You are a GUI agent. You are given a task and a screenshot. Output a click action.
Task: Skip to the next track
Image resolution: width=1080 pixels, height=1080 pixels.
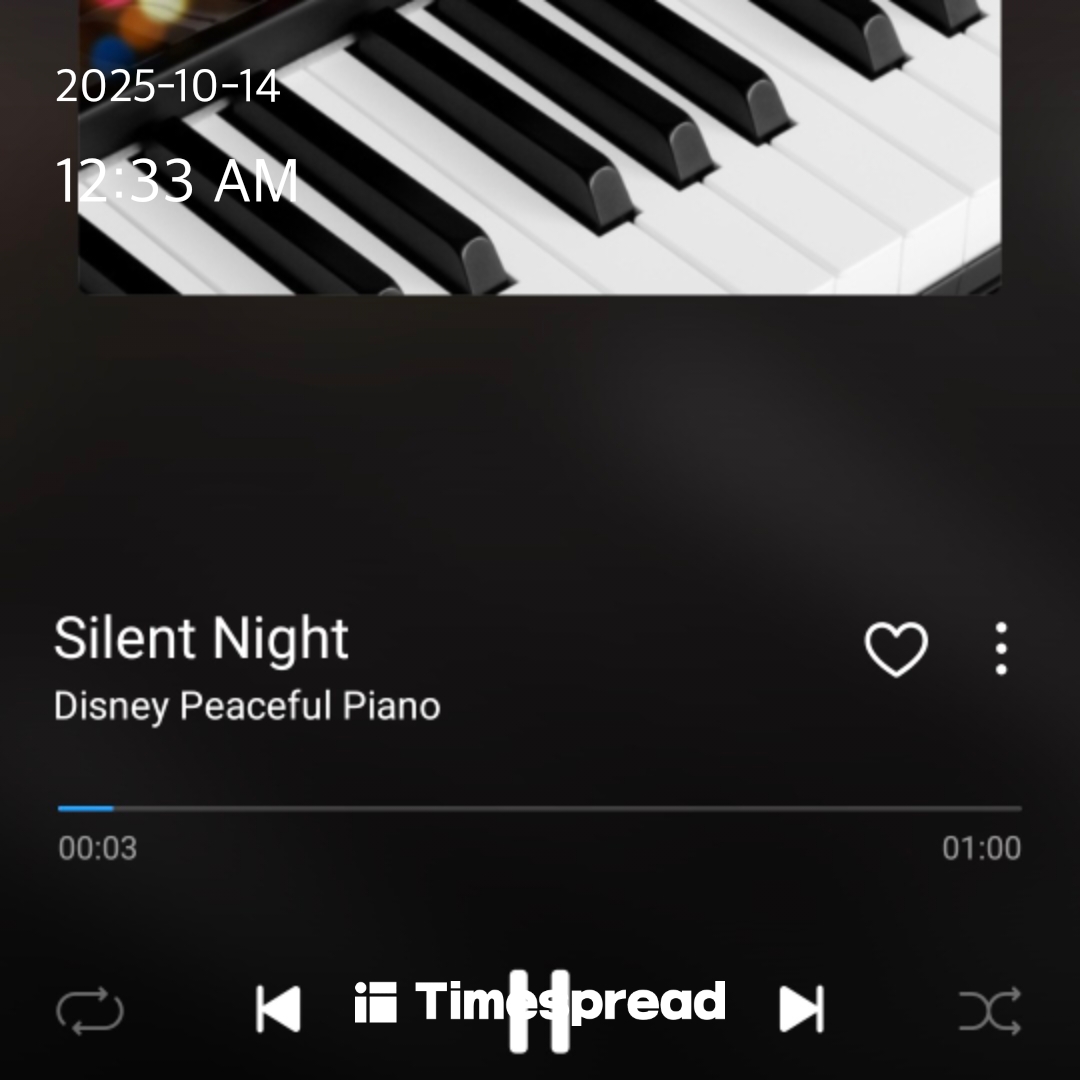point(801,1008)
